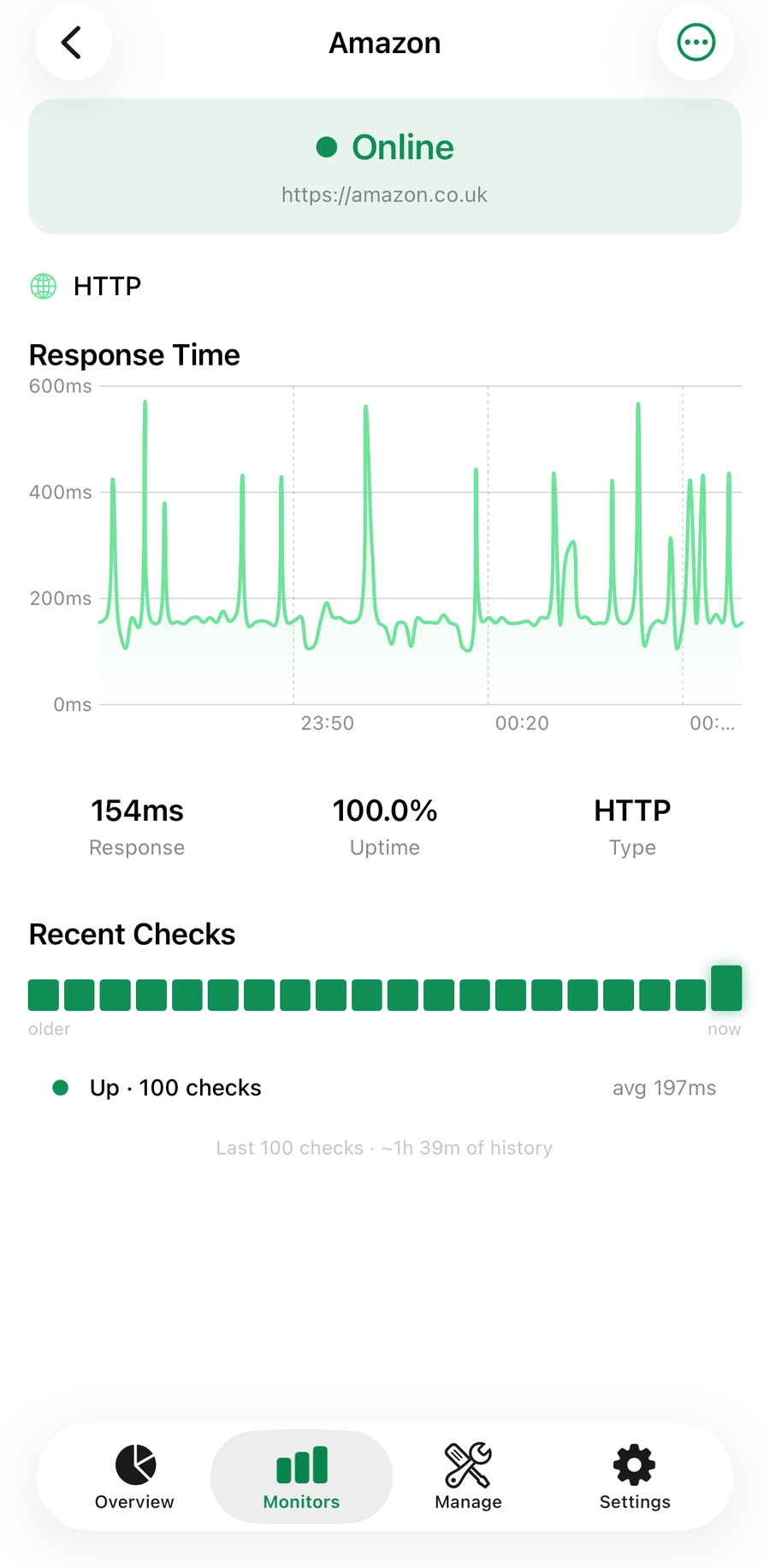Open the https://amazon.co.uk link
Image resolution: width=770 pixels, height=1568 pixels.
click(384, 194)
